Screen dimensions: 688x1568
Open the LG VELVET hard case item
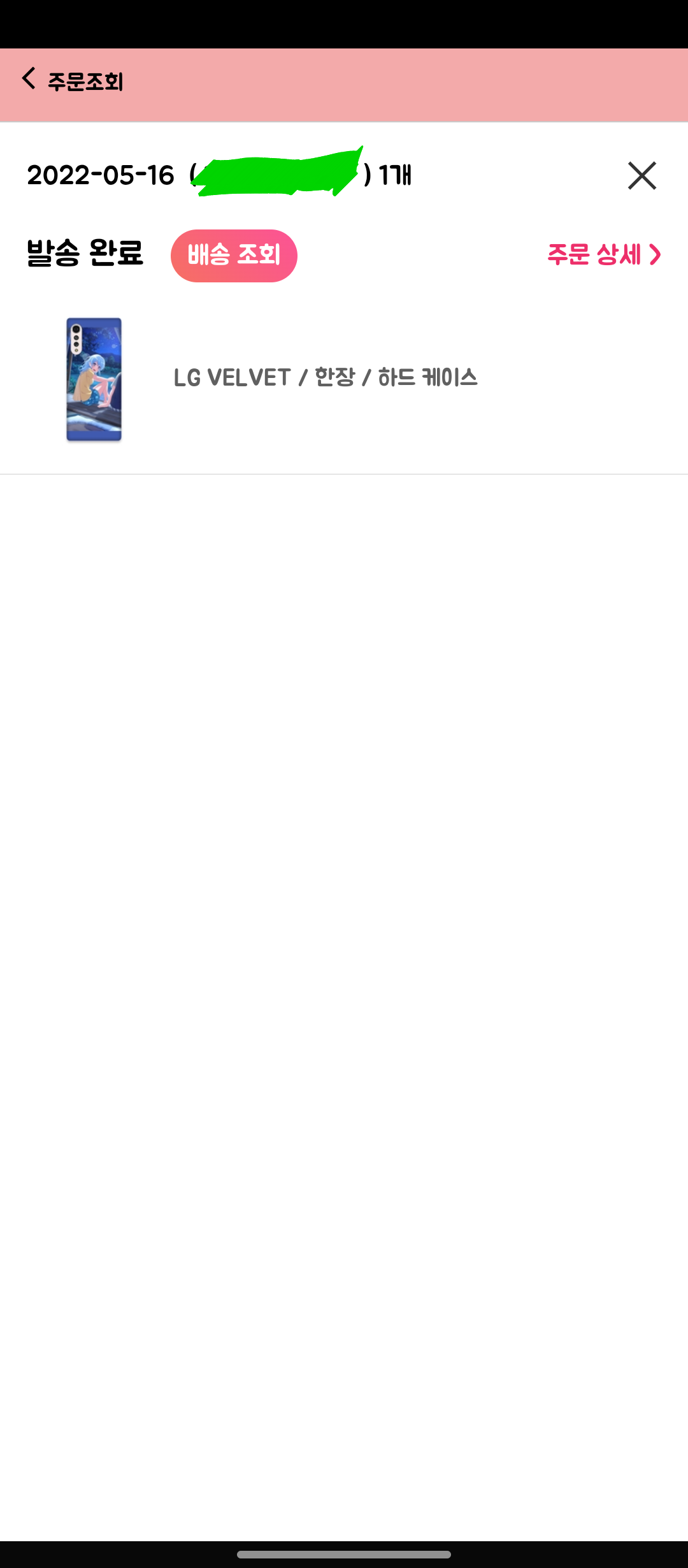pyautogui.click(x=325, y=378)
